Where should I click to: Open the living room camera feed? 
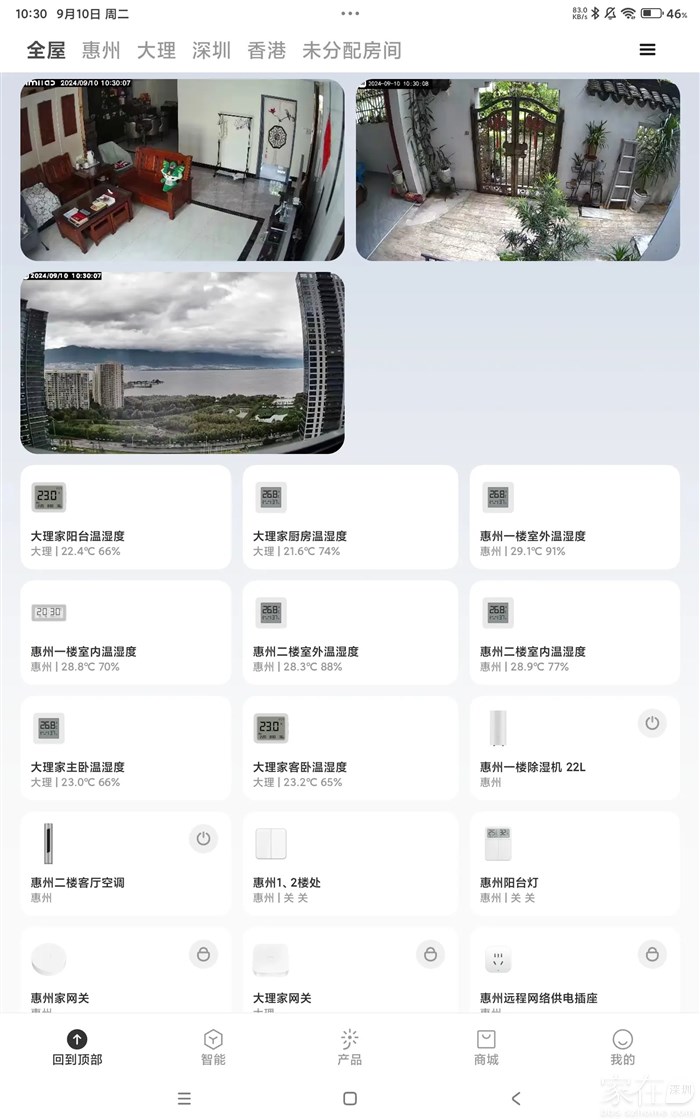point(182,170)
